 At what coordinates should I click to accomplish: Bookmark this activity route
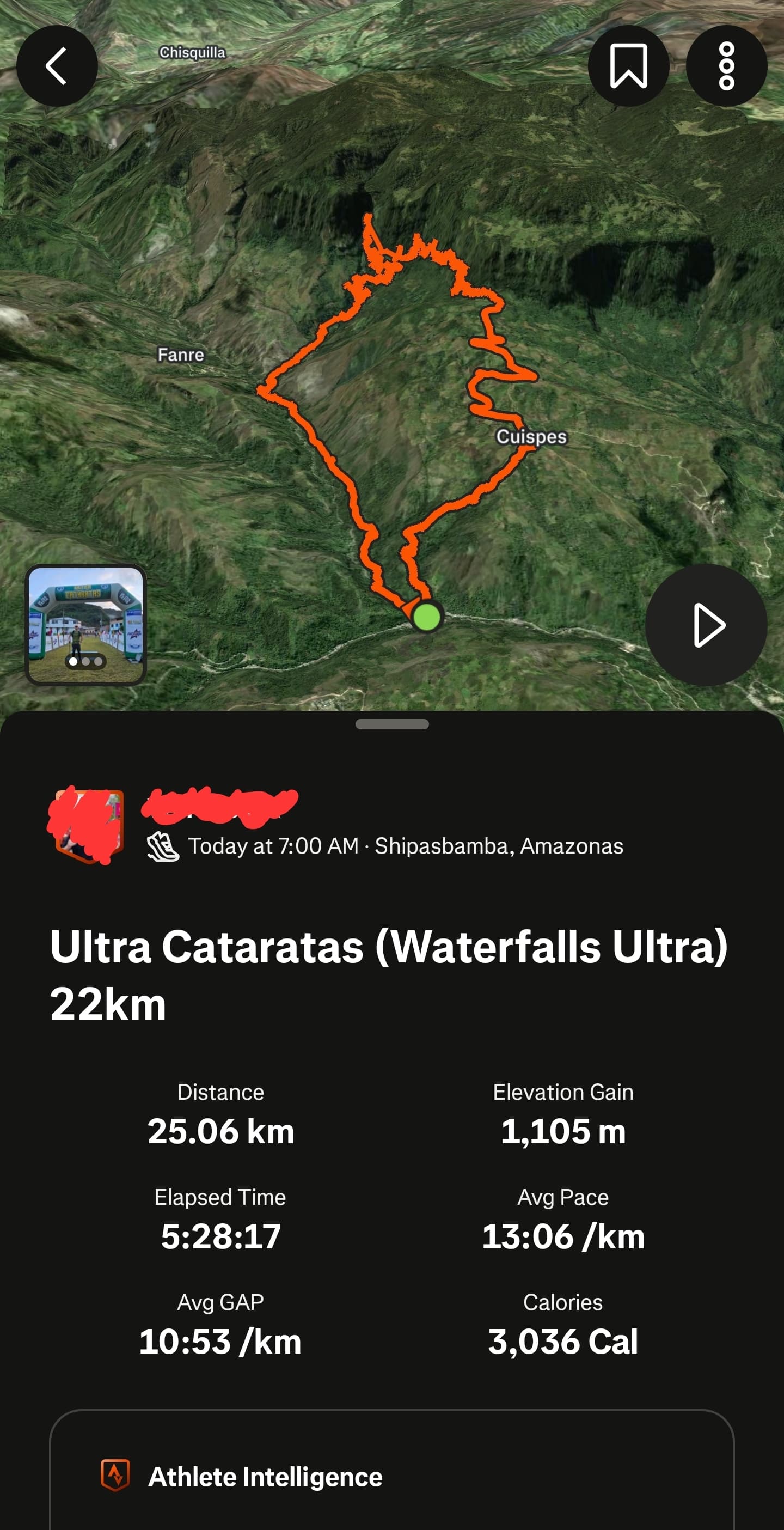(x=628, y=66)
